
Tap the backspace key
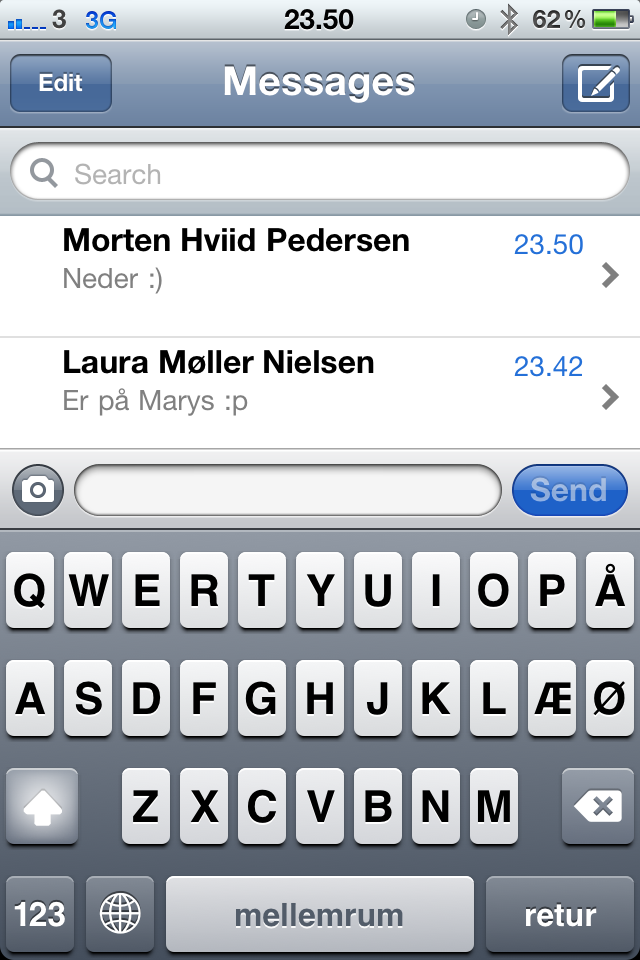click(x=597, y=807)
